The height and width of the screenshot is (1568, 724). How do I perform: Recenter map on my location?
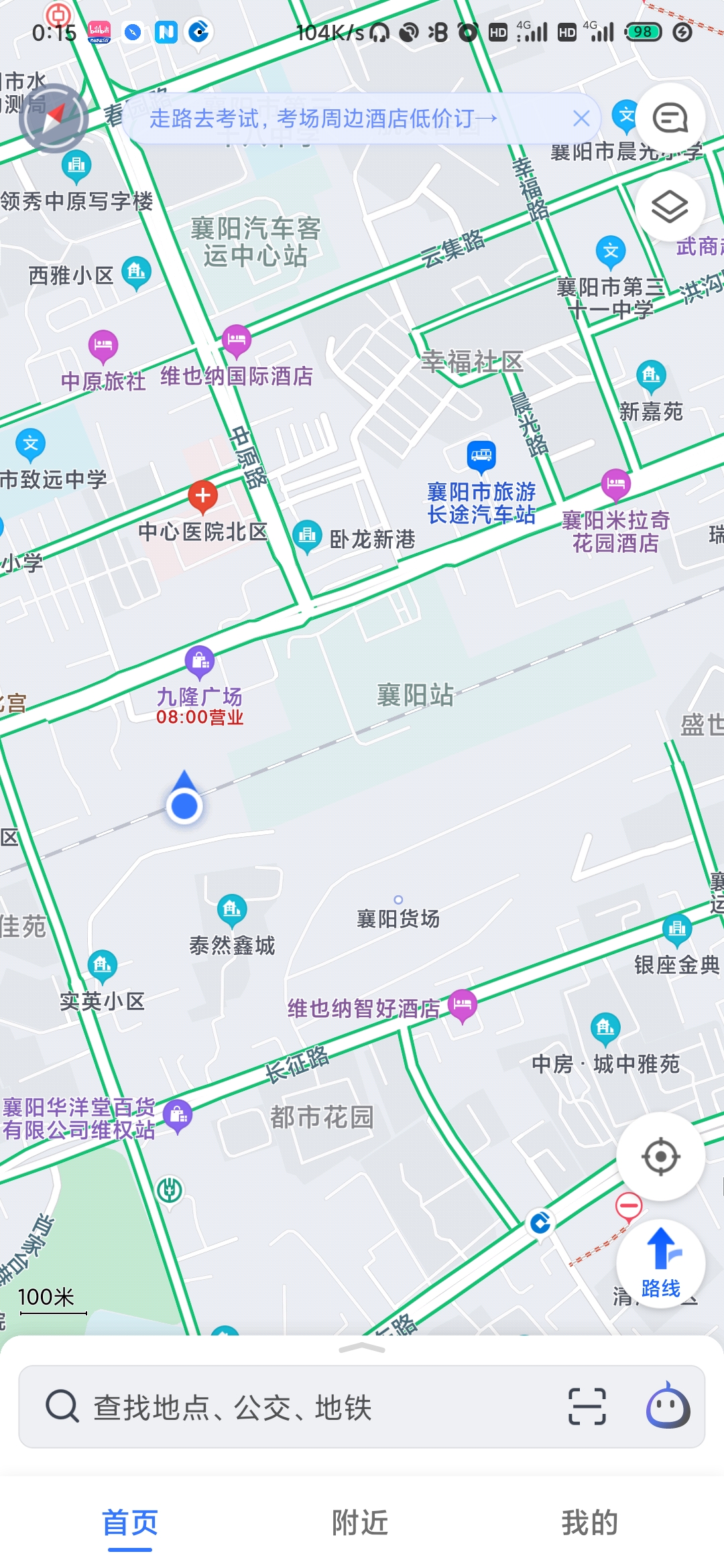(x=660, y=1156)
